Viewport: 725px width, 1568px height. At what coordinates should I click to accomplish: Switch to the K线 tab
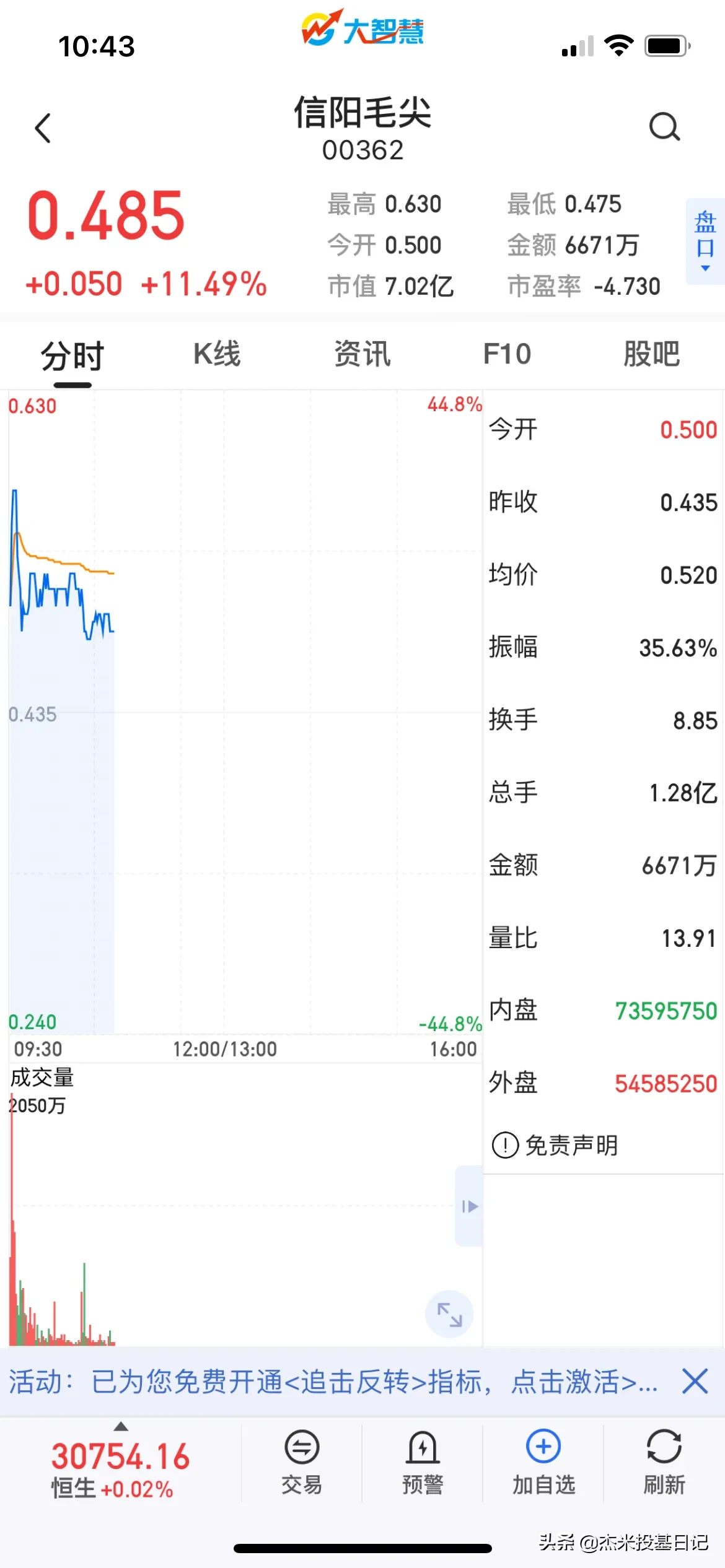click(x=217, y=354)
